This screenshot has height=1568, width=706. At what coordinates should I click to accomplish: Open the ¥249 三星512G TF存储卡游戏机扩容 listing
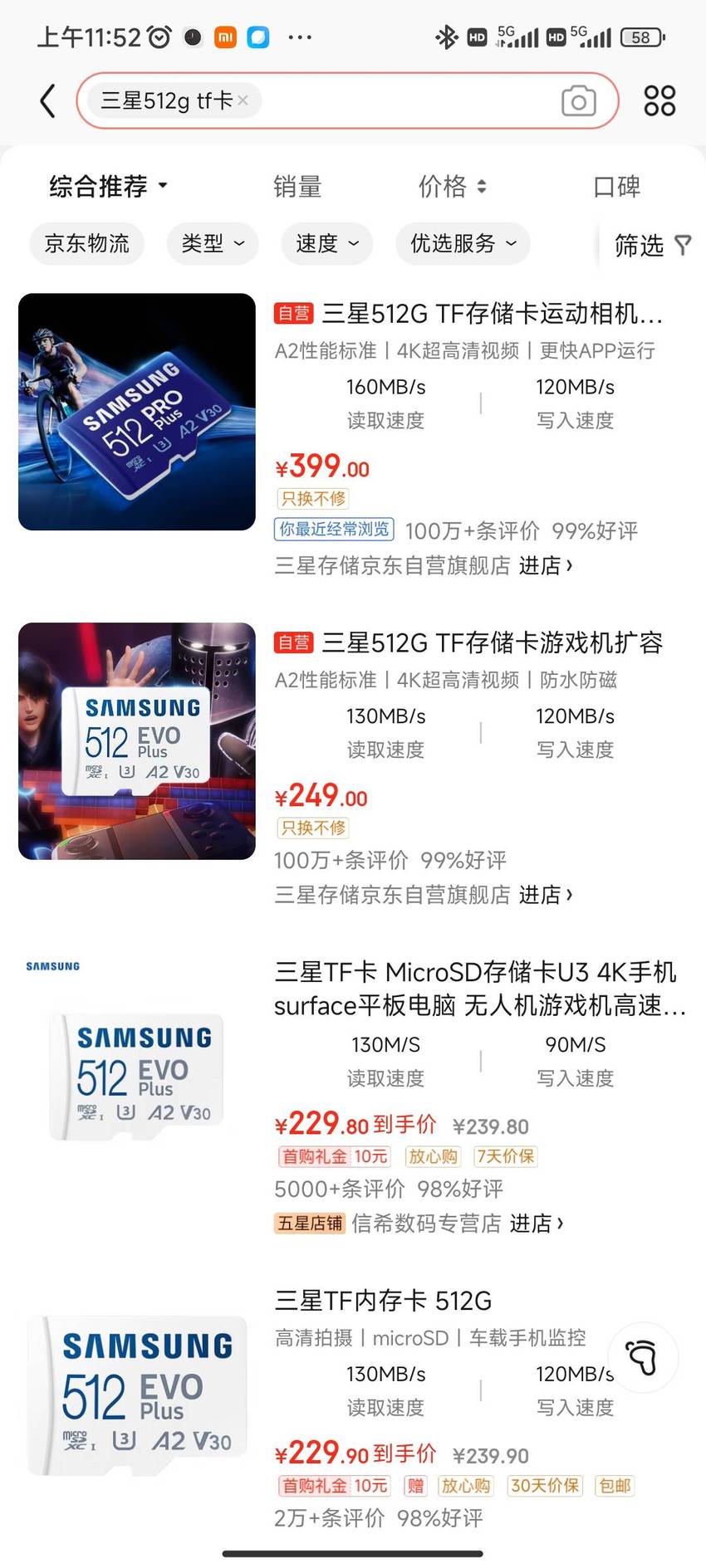tap(468, 642)
